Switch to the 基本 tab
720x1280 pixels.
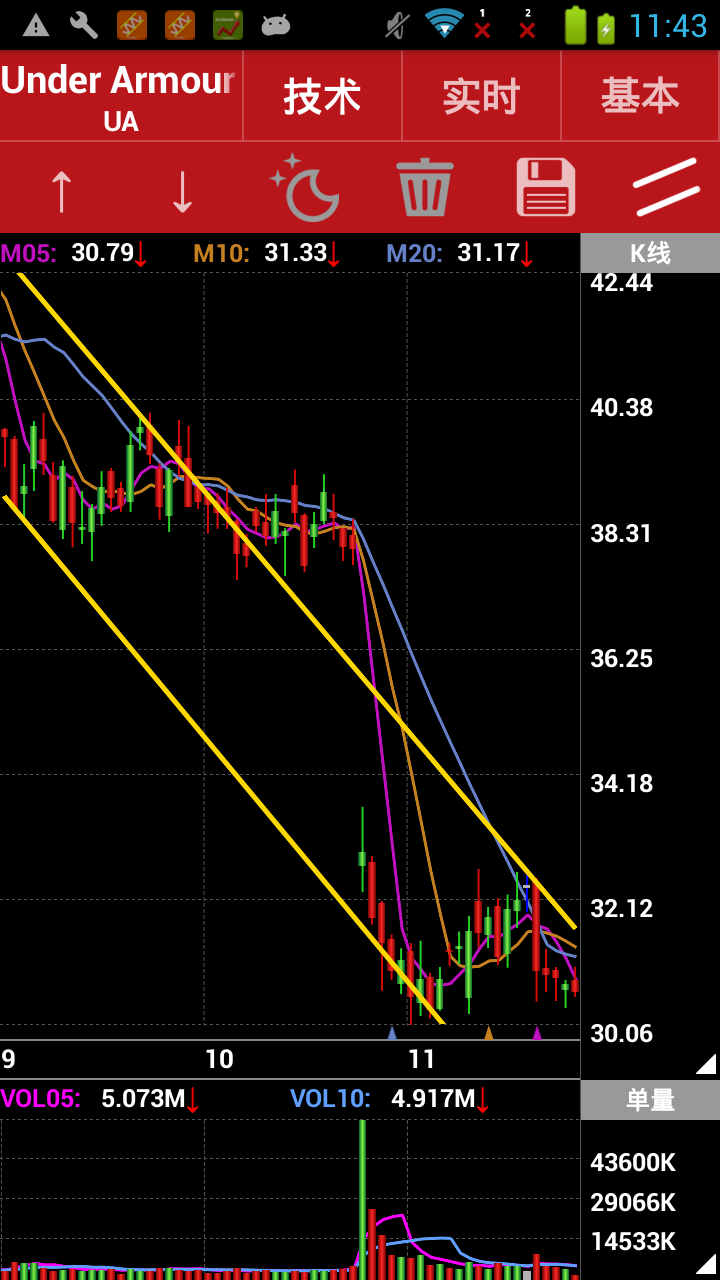(x=640, y=97)
